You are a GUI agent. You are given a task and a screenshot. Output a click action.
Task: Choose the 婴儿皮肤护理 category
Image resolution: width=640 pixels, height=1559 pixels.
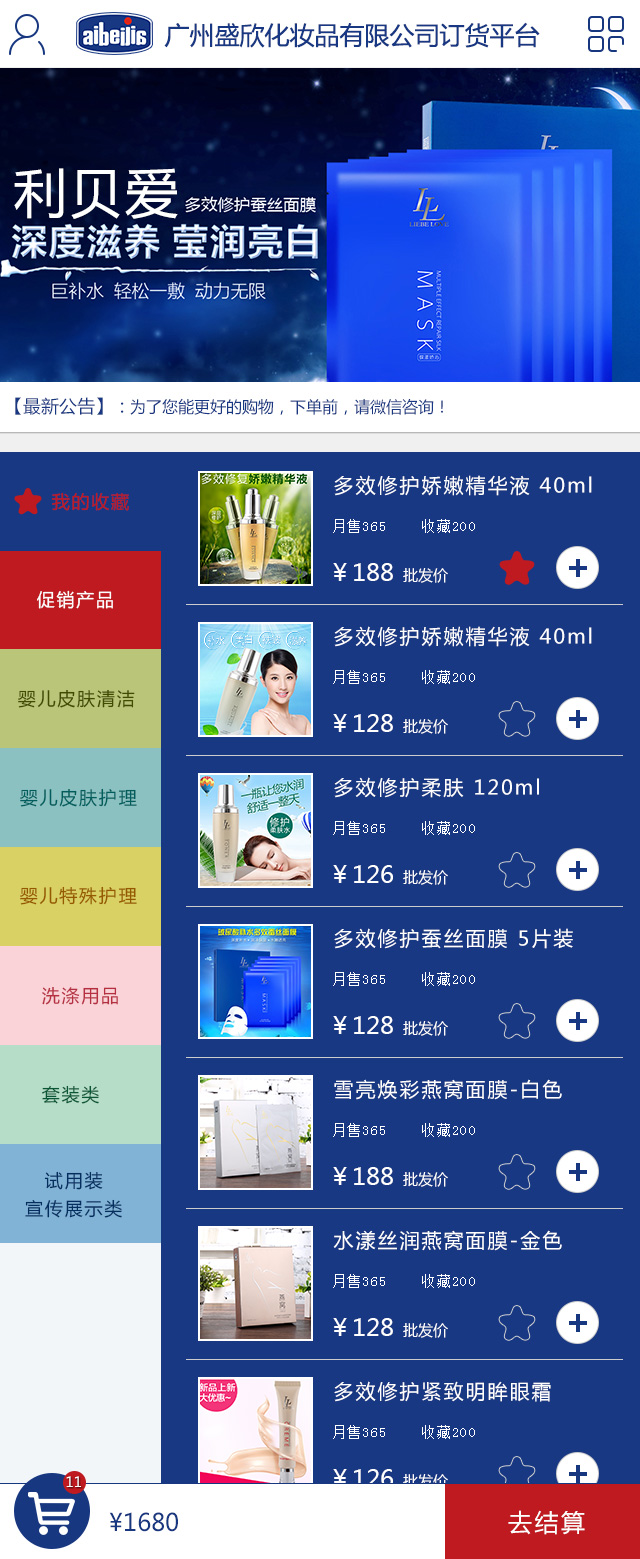point(80,798)
